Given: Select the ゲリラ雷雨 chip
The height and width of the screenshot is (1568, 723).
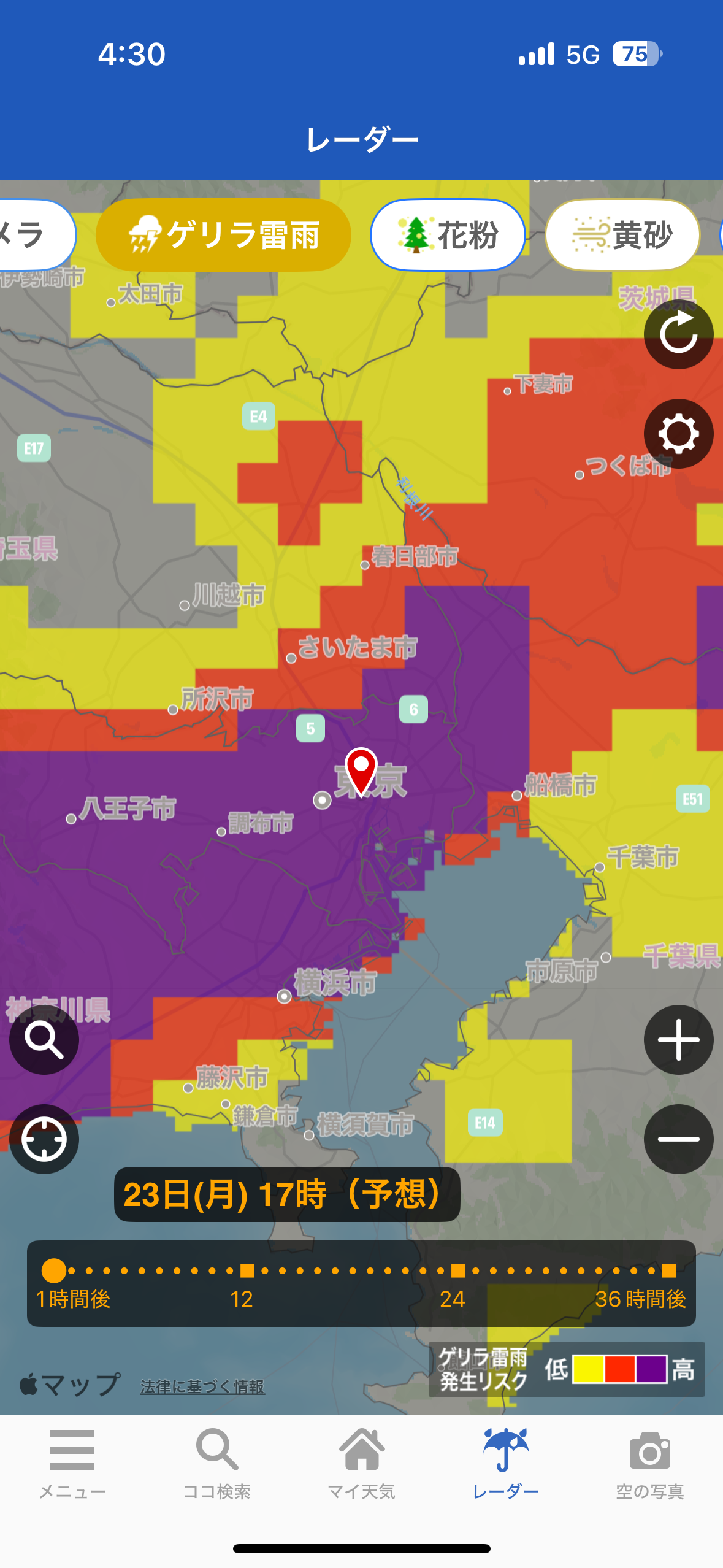Looking at the screenshot, I should point(223,235).
